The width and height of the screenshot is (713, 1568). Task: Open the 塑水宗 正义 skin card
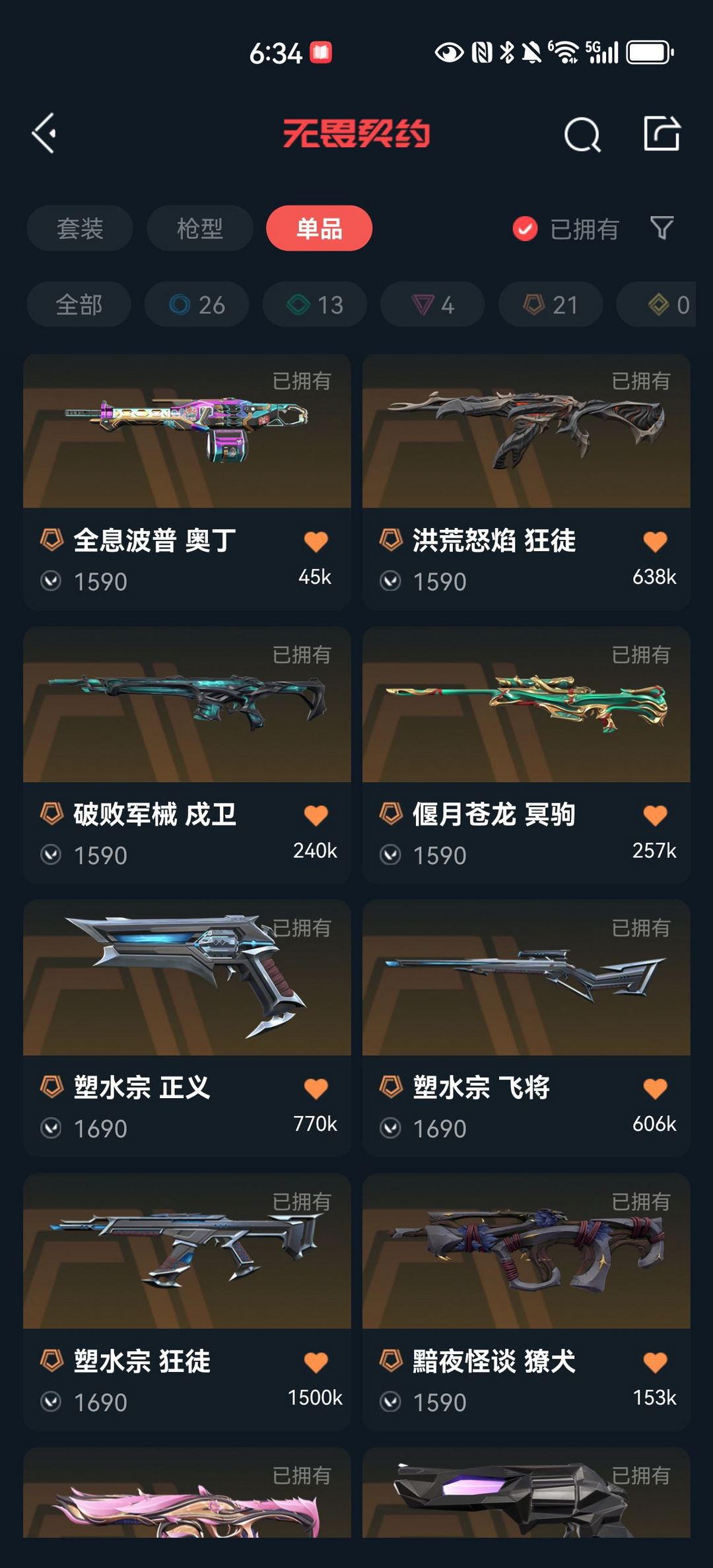pyautogui.click(x=187, y=1028)
